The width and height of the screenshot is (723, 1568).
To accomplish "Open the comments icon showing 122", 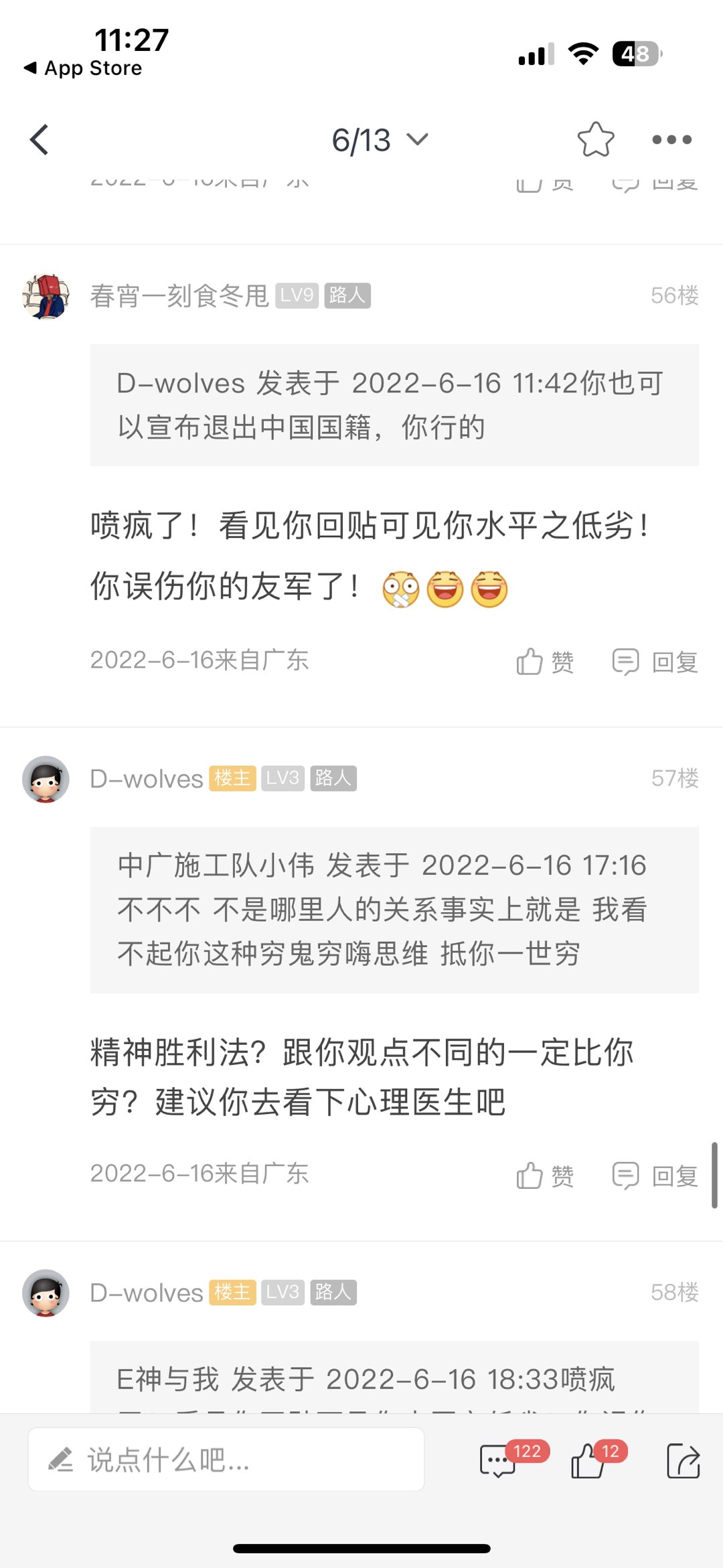I will [499, 1461].
